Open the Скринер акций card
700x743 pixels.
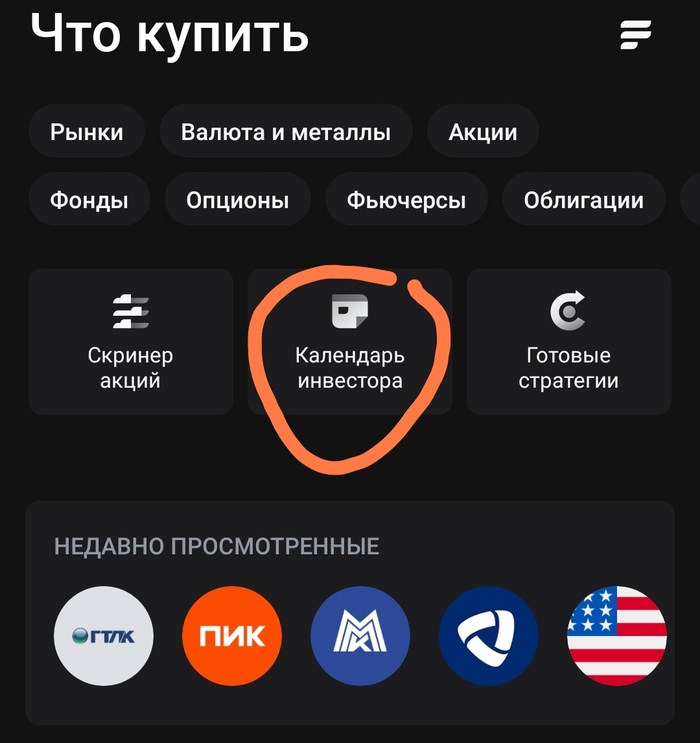130,341
